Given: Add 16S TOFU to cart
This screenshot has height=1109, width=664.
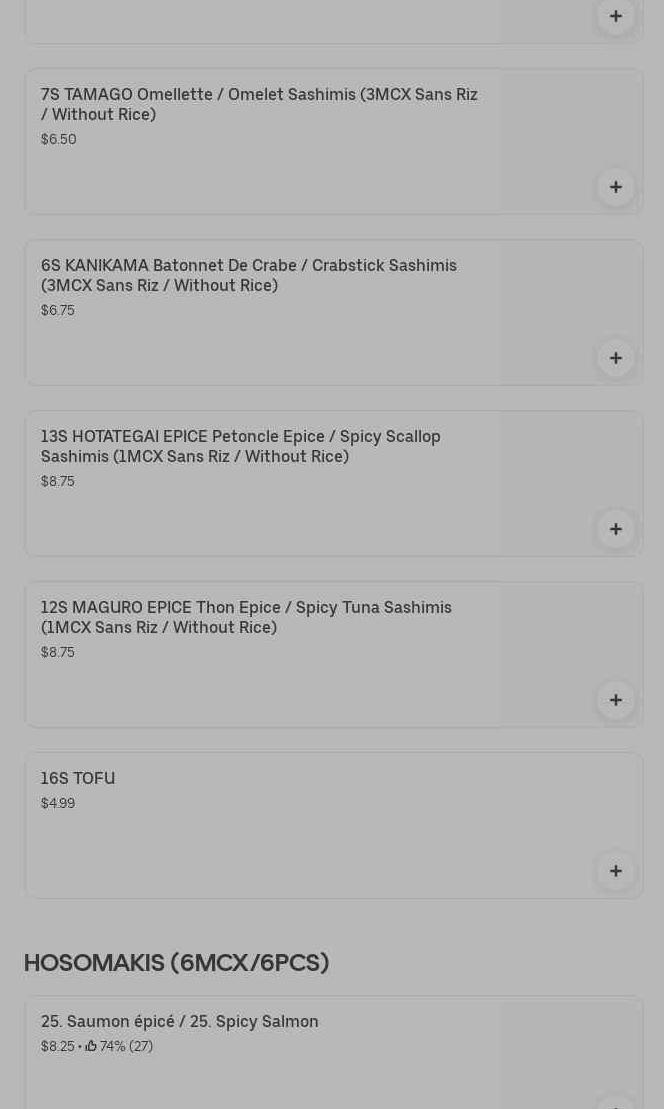Looking at the screenshot, I should point(615,871).
